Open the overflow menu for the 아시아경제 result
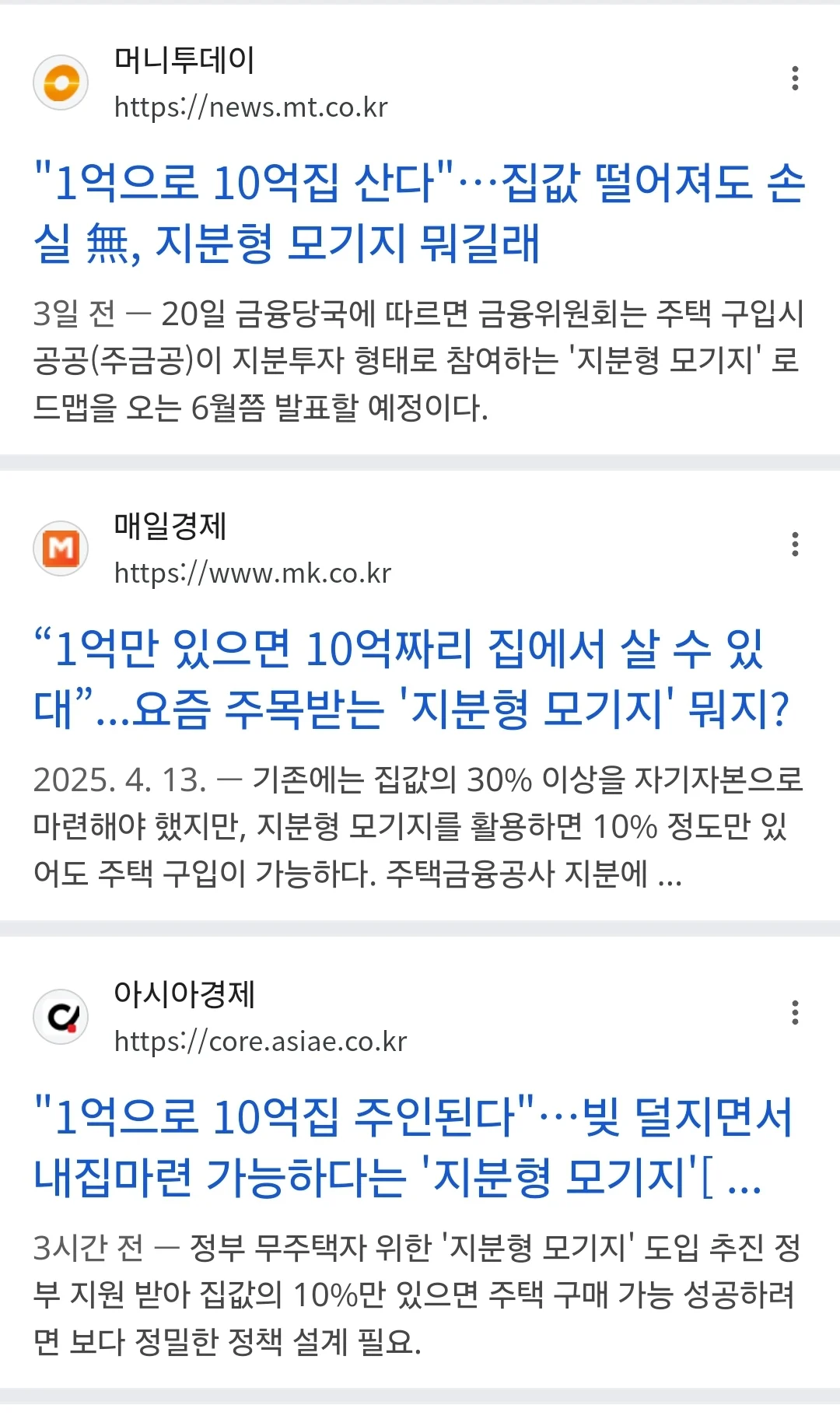This screenshot has width=840, height=1426. coord(794,1013)
